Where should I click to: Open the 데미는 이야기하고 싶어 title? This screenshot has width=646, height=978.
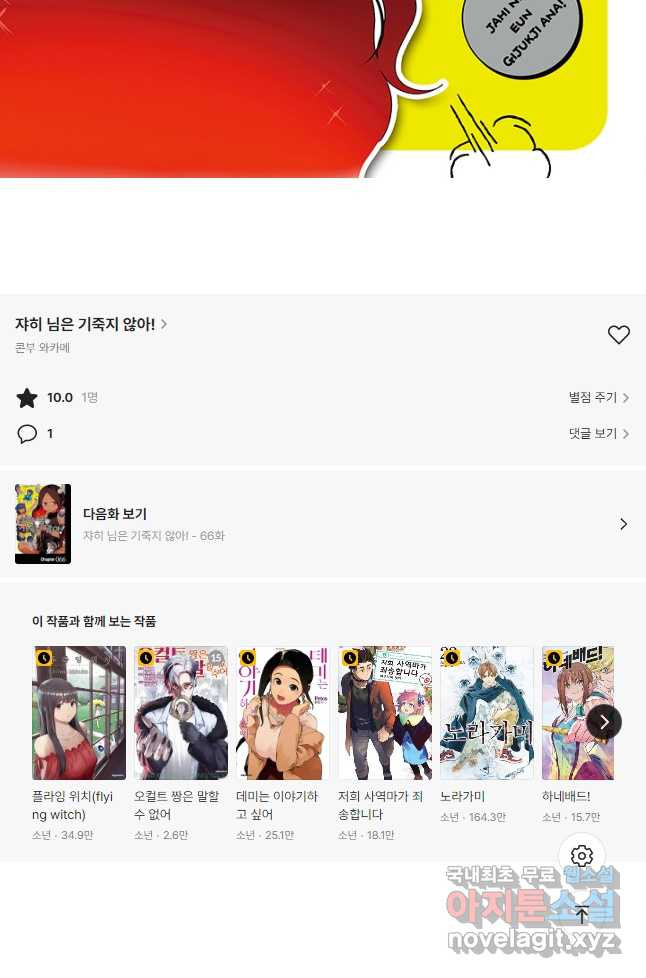(283, 713)
